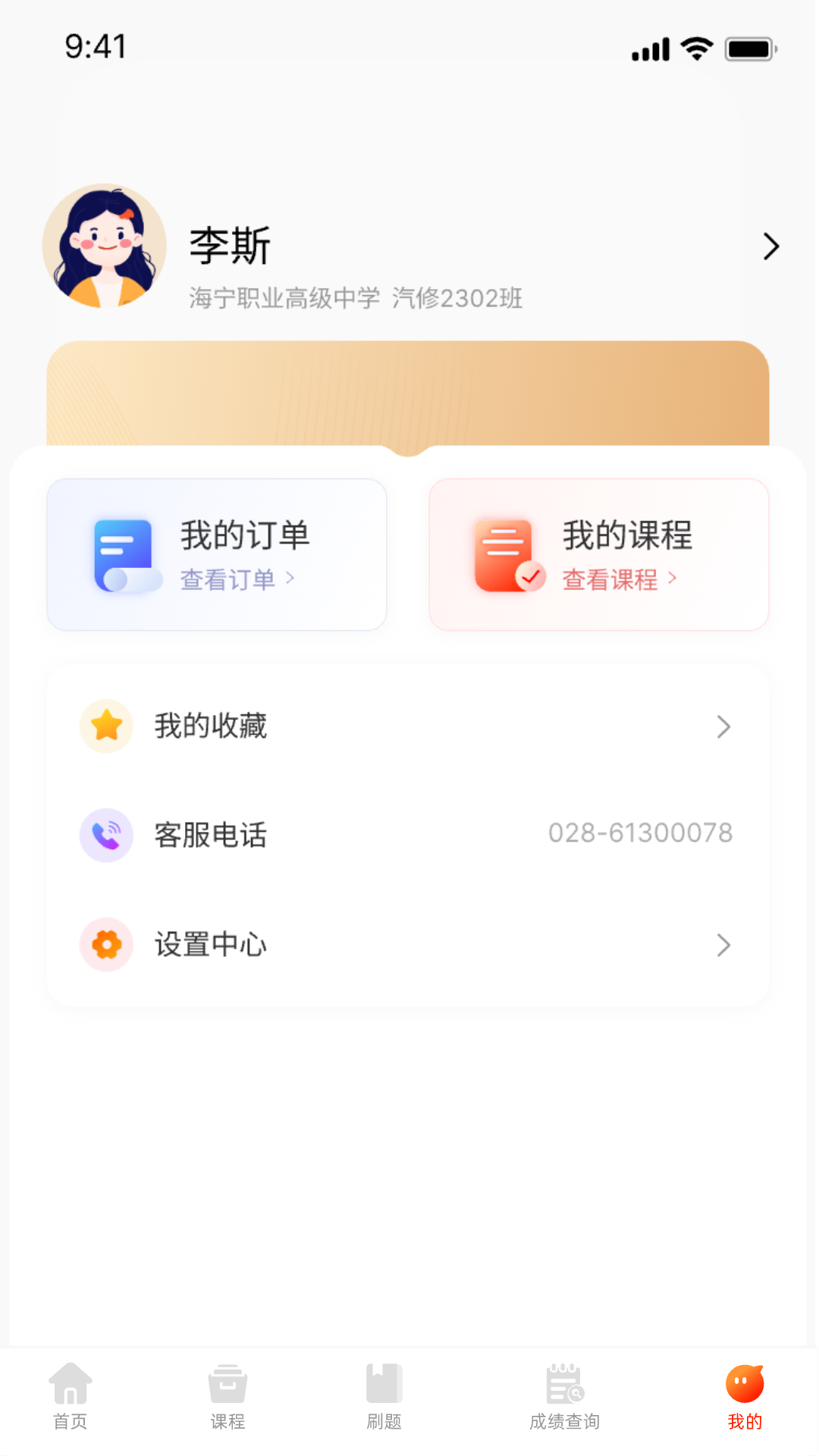Screen dimensions: 819x1456
Task: Select the home icon in bottom bar
Action: click(71, 1382)
